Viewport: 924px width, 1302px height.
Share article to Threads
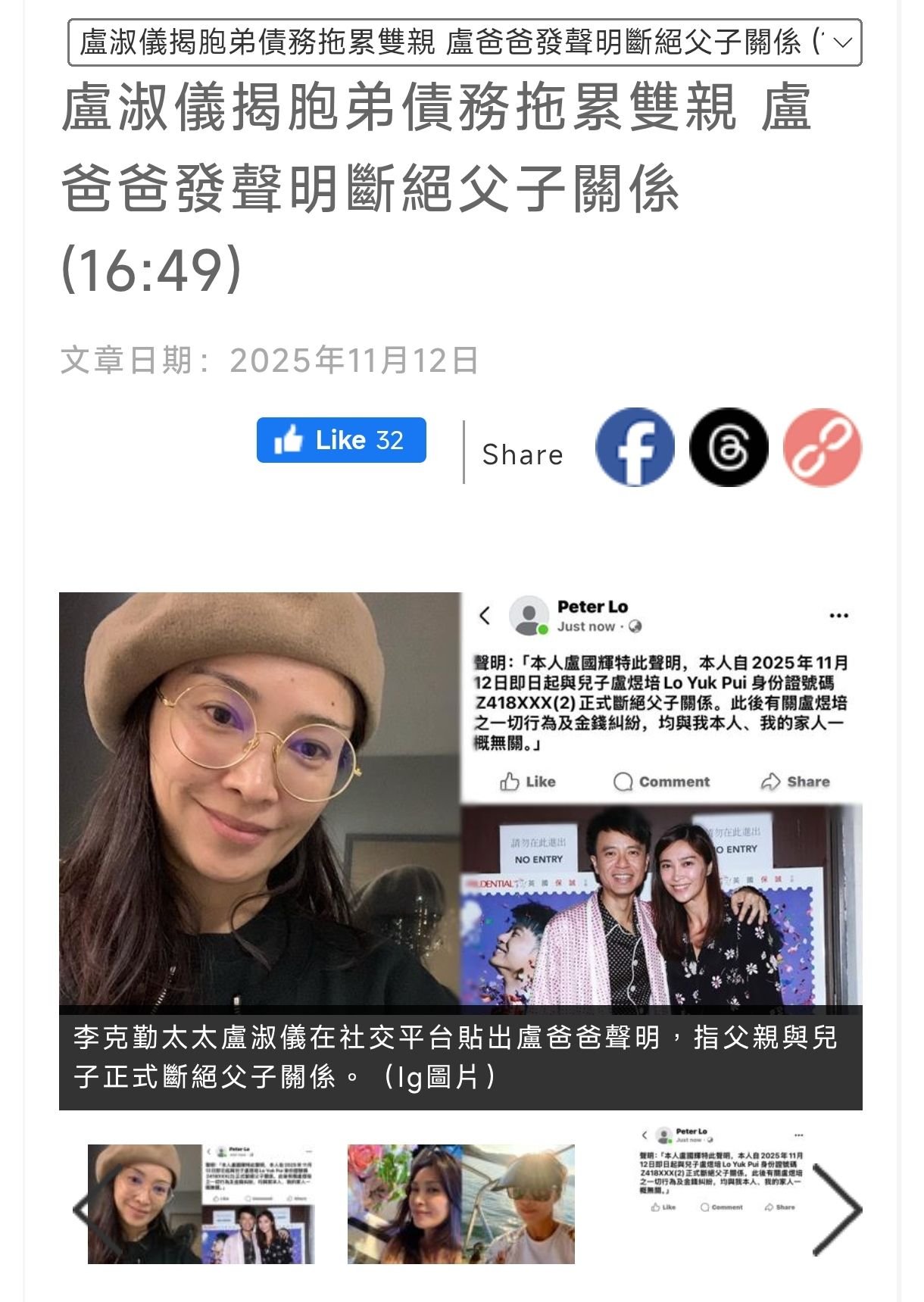[x=728, y=448]
